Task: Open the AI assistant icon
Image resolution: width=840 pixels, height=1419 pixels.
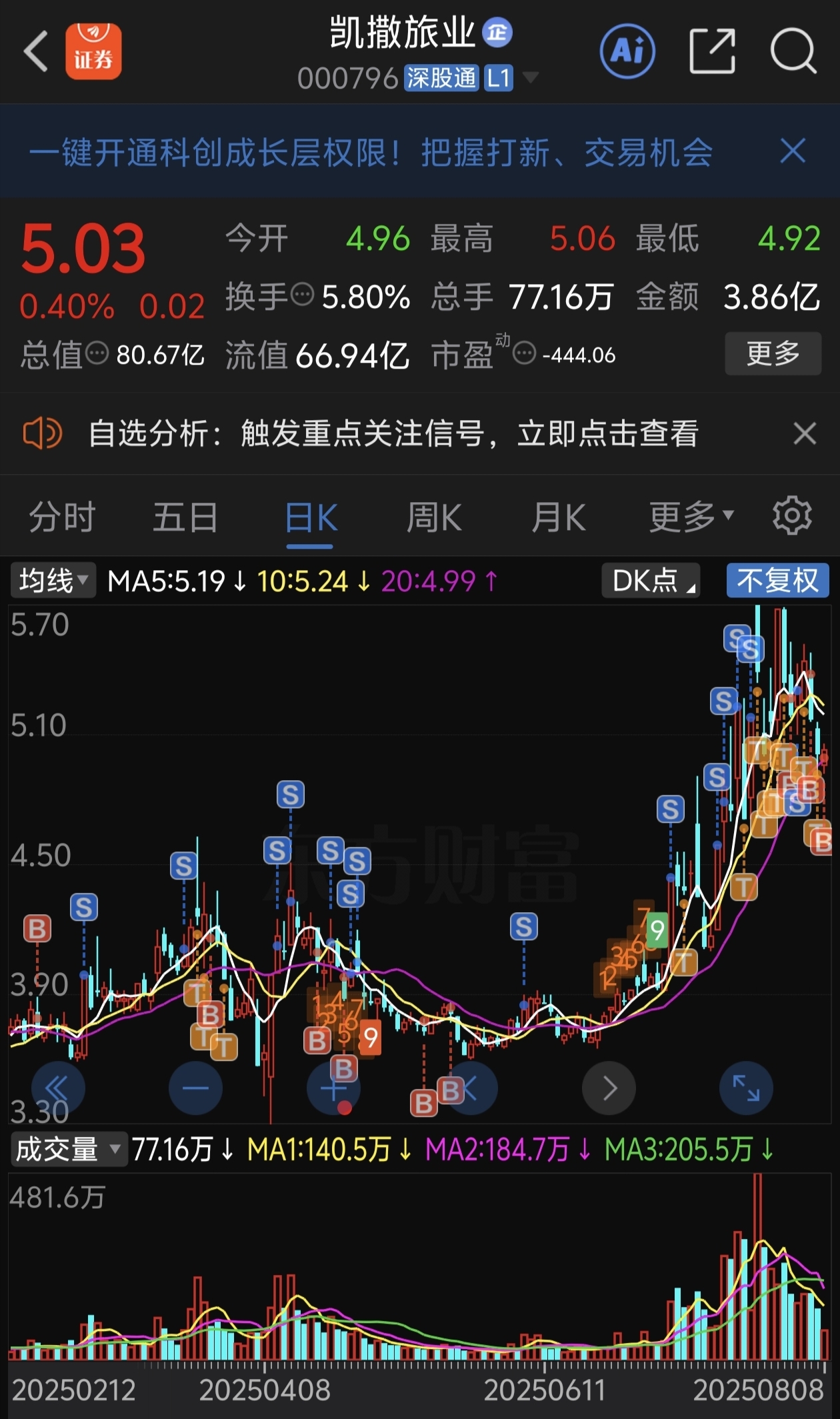Action: pos(627,51)
